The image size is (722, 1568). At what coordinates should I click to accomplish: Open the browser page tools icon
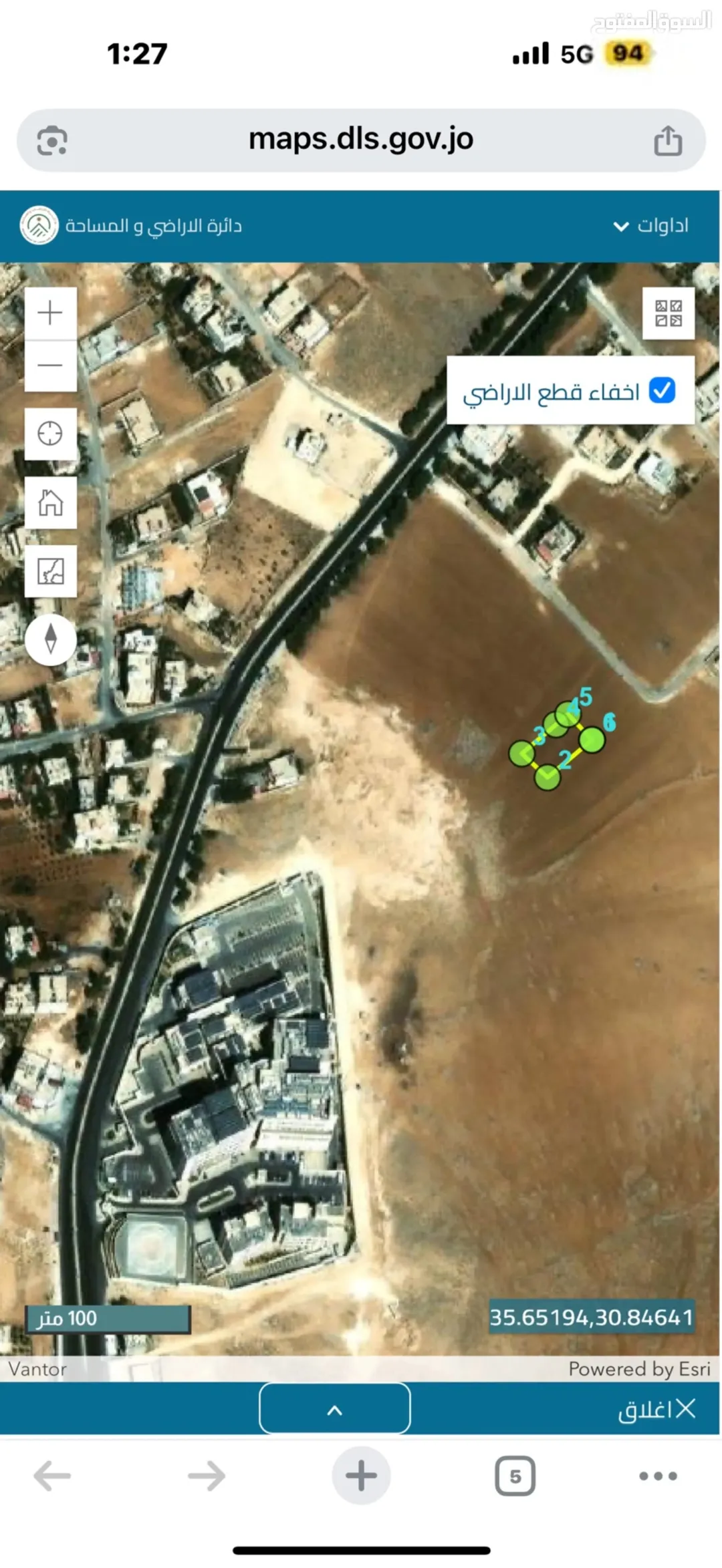coord(52,140)
